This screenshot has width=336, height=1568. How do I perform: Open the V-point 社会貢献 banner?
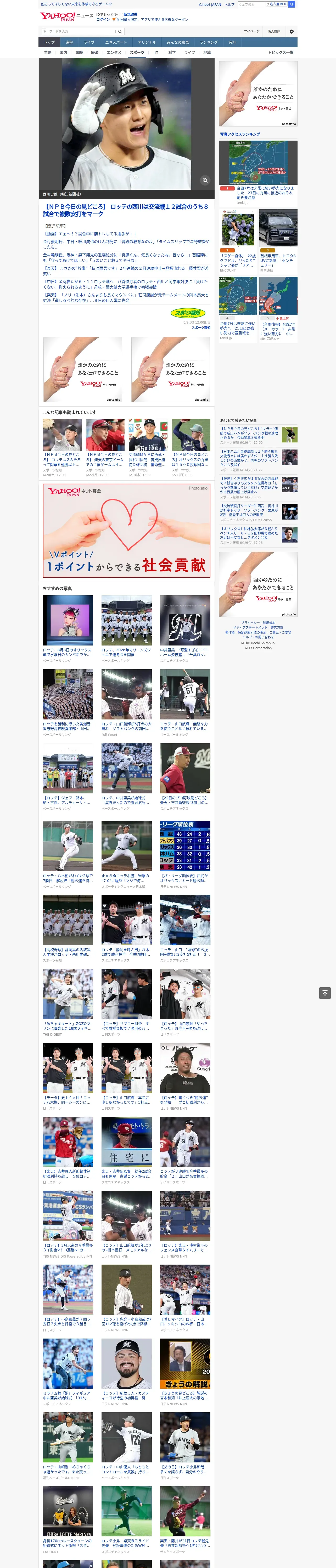coord(126,530)
